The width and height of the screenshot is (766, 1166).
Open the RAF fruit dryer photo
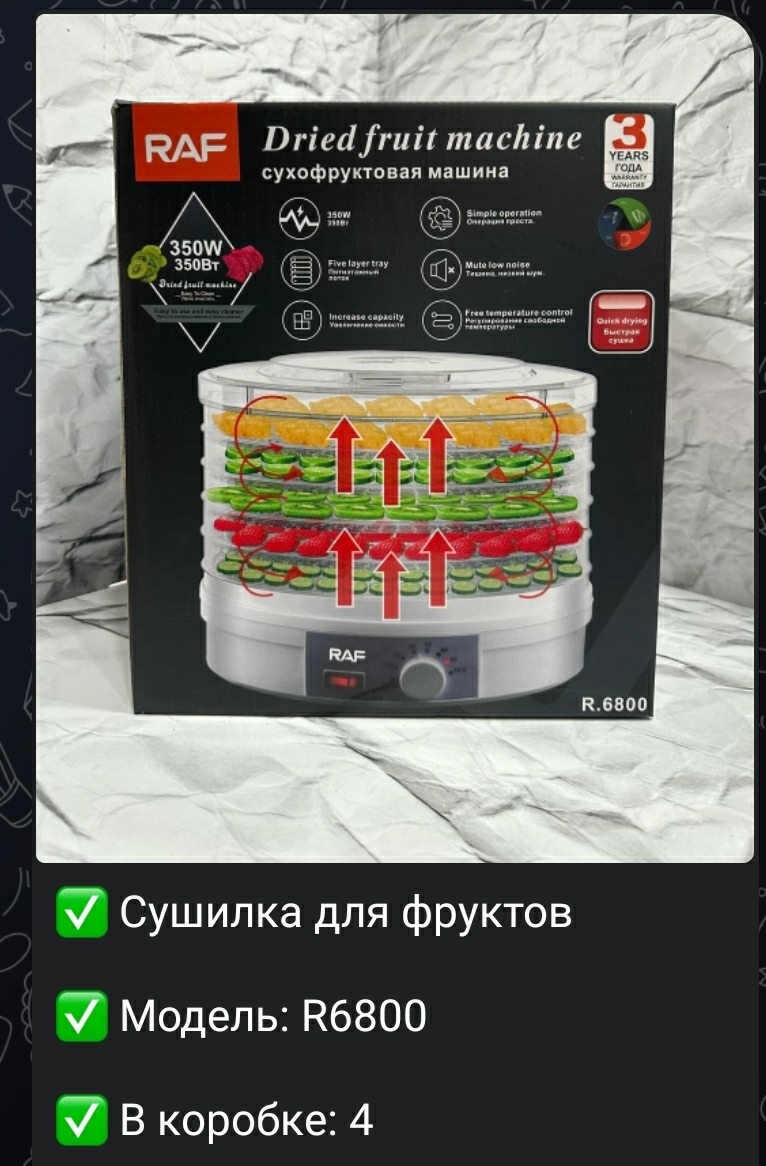click(395, 440)
